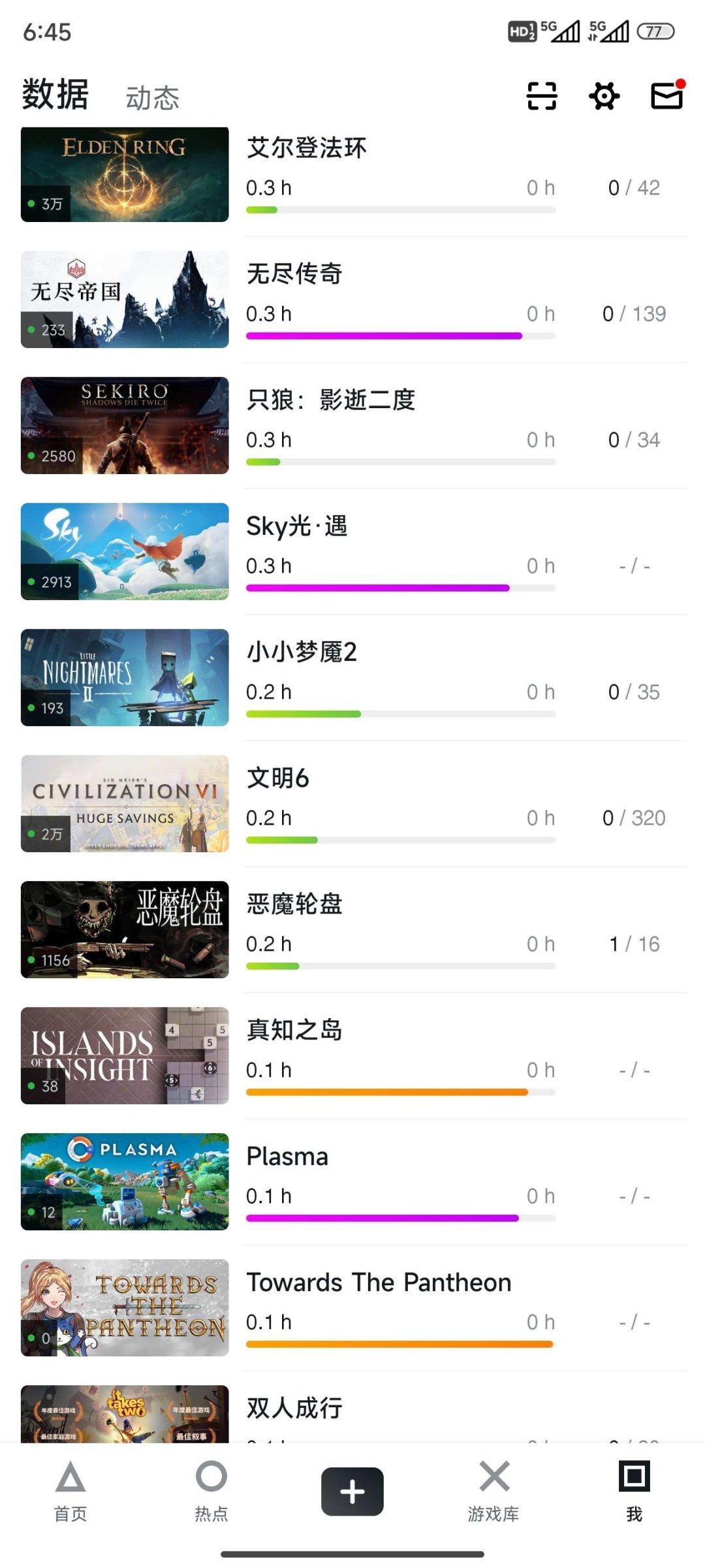Tap the green dot on 文明6 thumbnail
705x1568 pixels.
pos(29,832)
